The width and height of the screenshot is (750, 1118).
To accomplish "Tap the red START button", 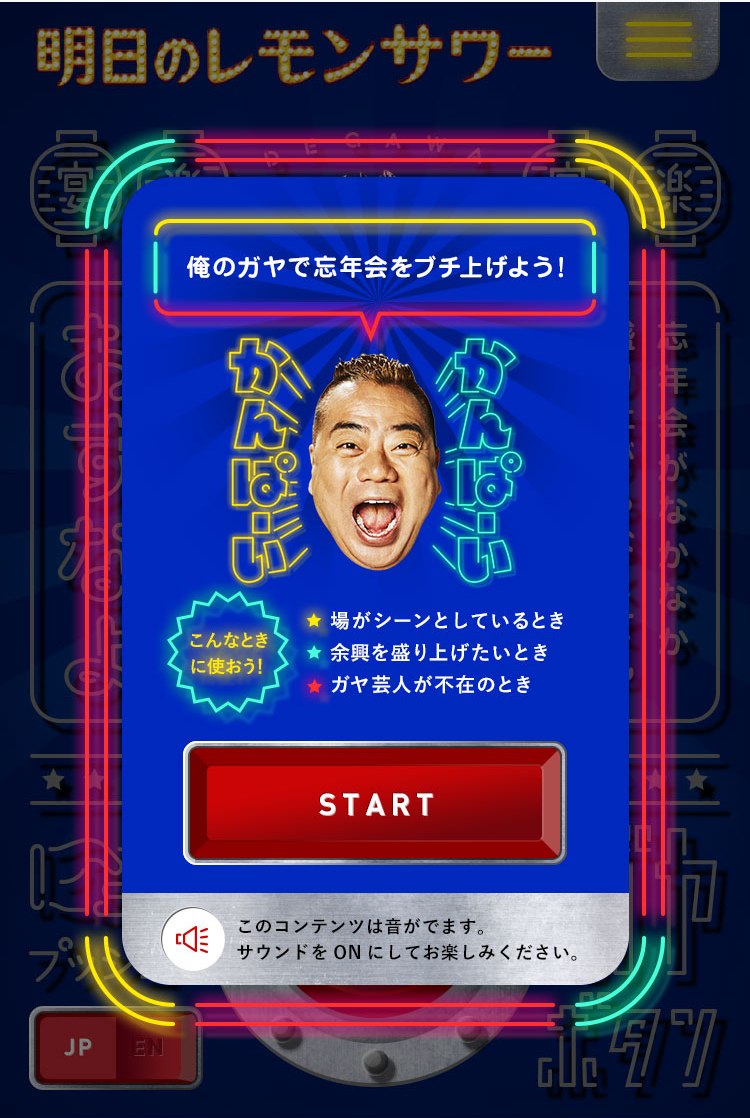I will (375, 803).
